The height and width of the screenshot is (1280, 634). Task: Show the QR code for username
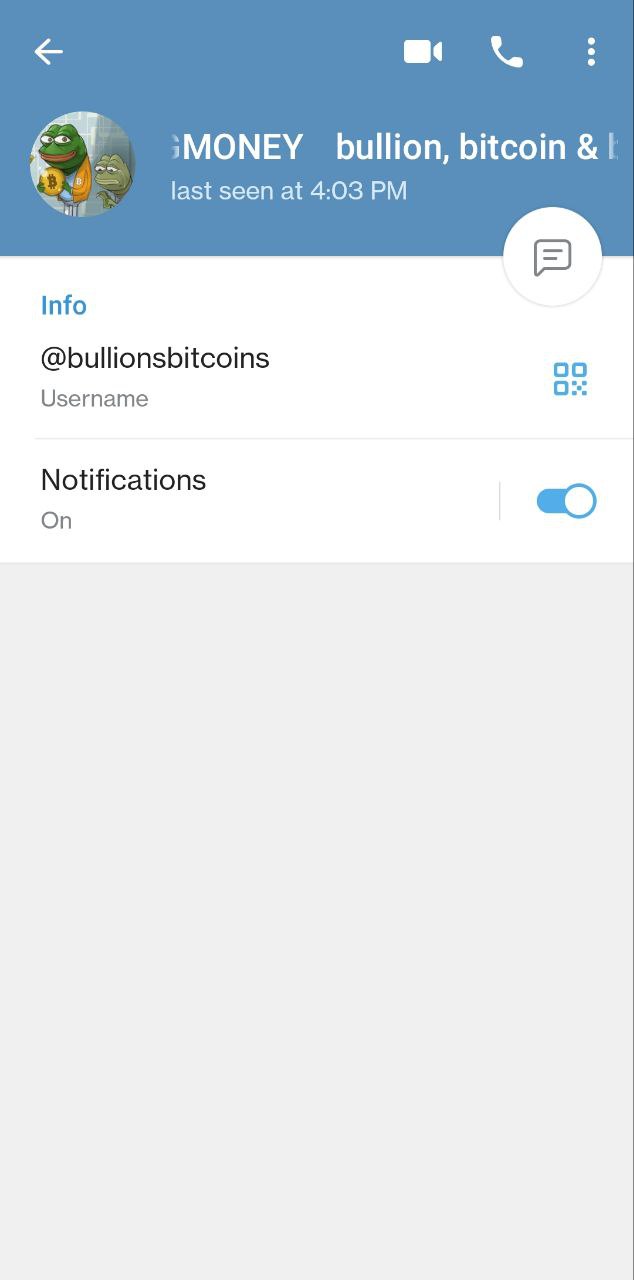tap(570, 379)
